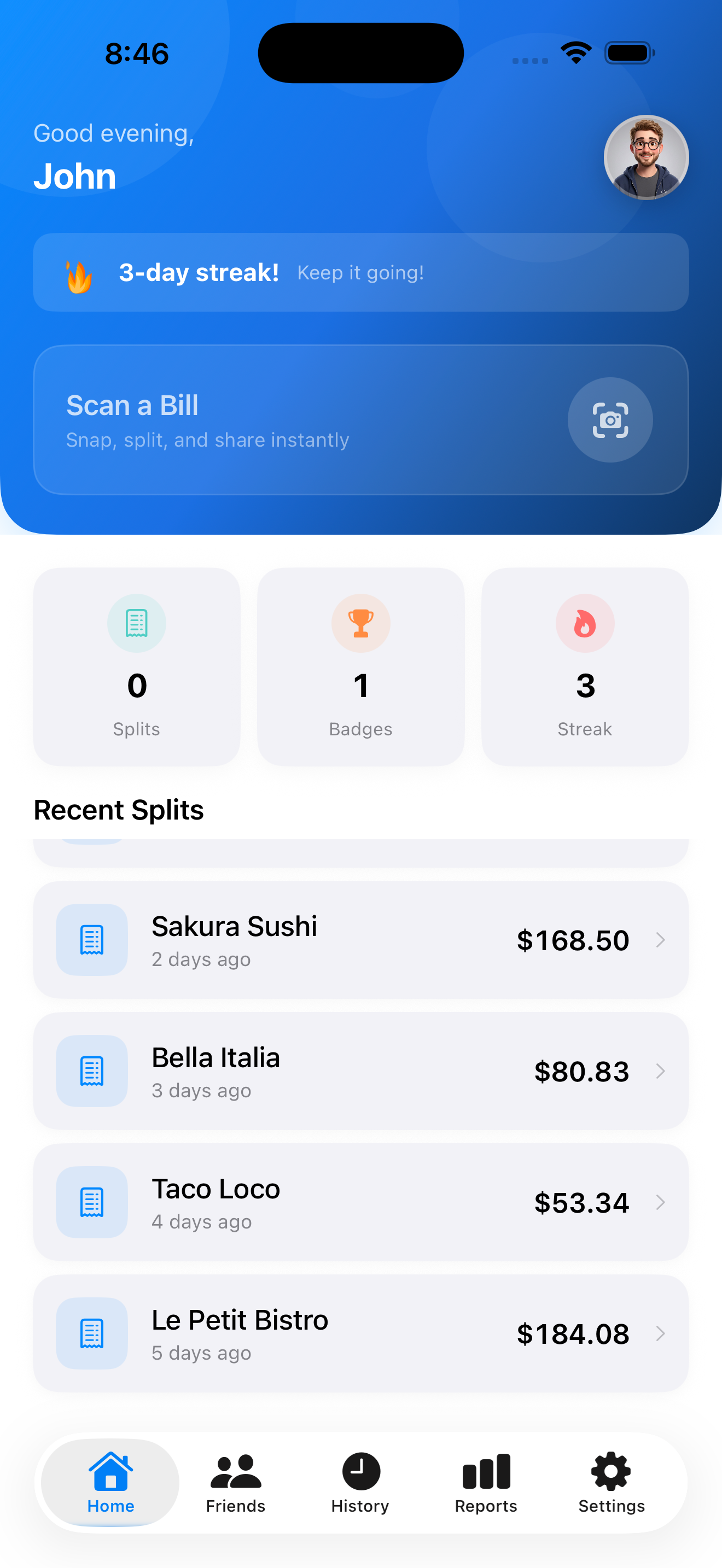Screen dimensions: 722x1568
Task: Tap the receipt icon beside Bella Italia
Action: [91, 1072]
